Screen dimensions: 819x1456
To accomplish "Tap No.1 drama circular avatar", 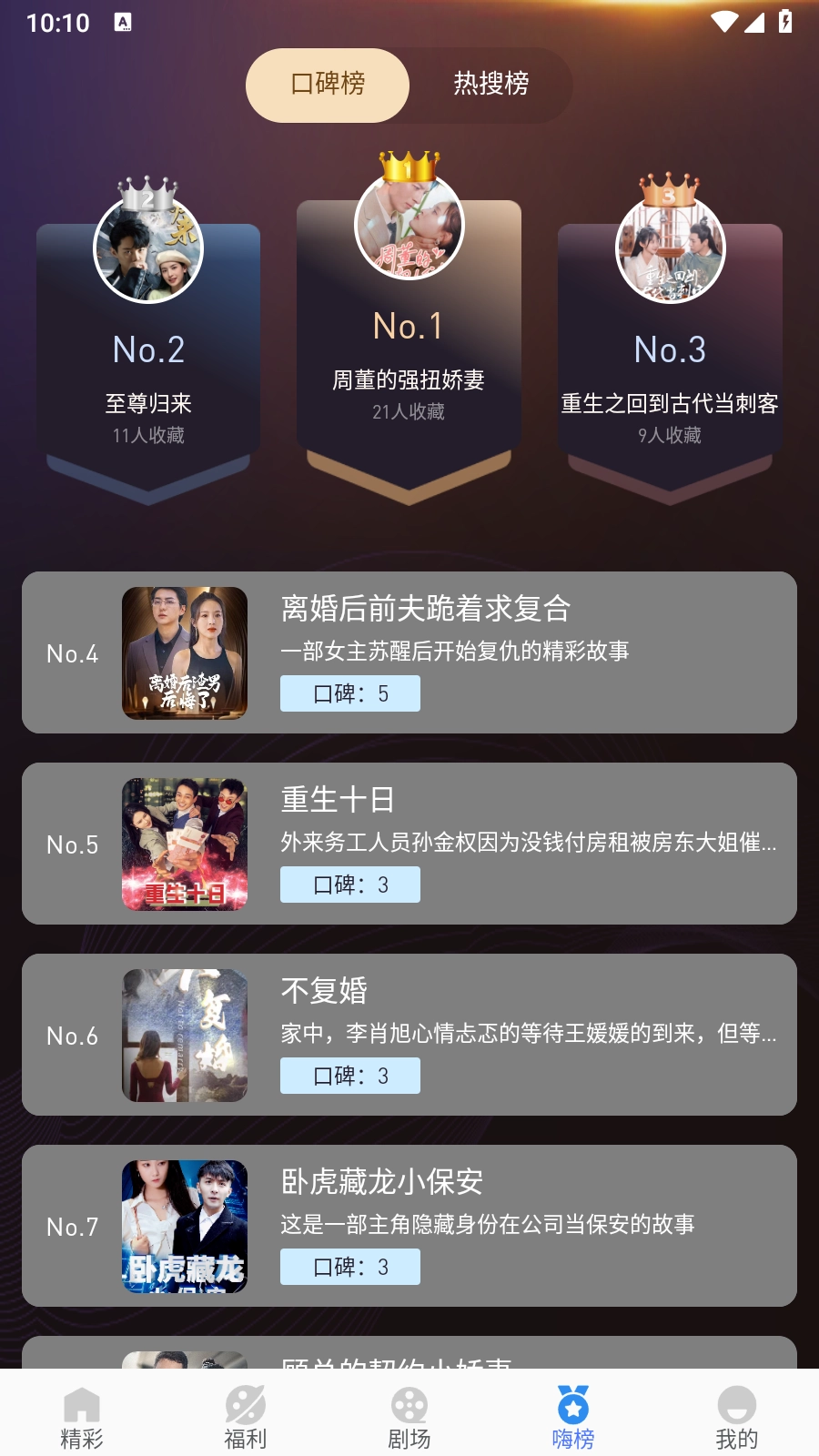I will pos(409,225).
